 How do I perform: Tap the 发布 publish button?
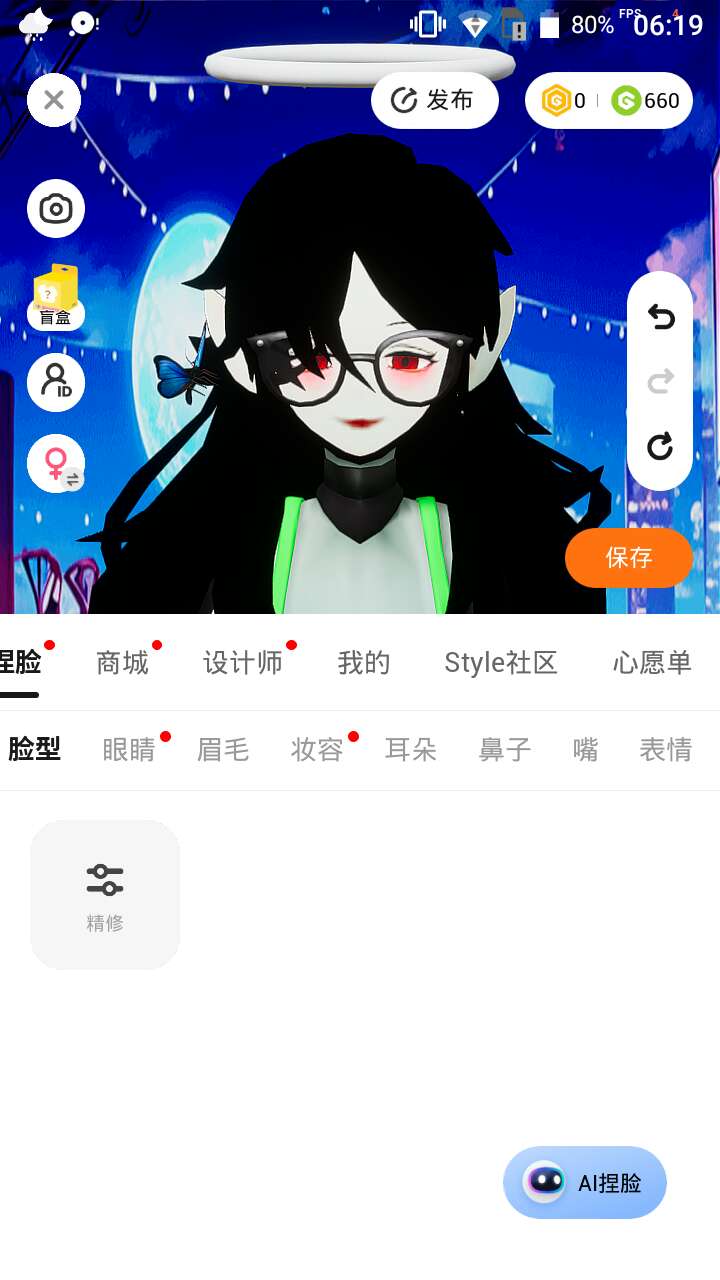point(435,100)
